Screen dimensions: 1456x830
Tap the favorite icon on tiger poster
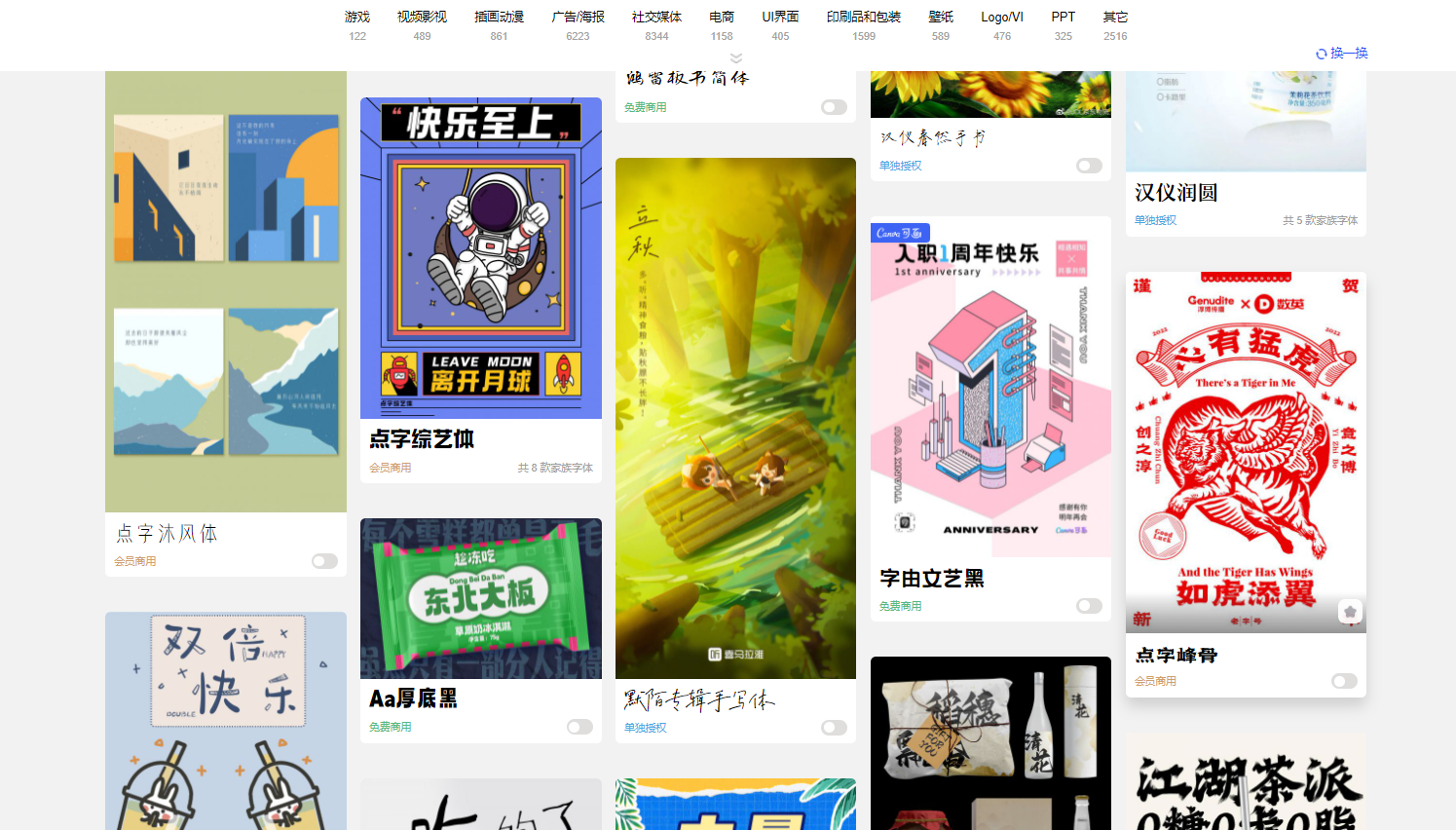(x=1350, y=612)
